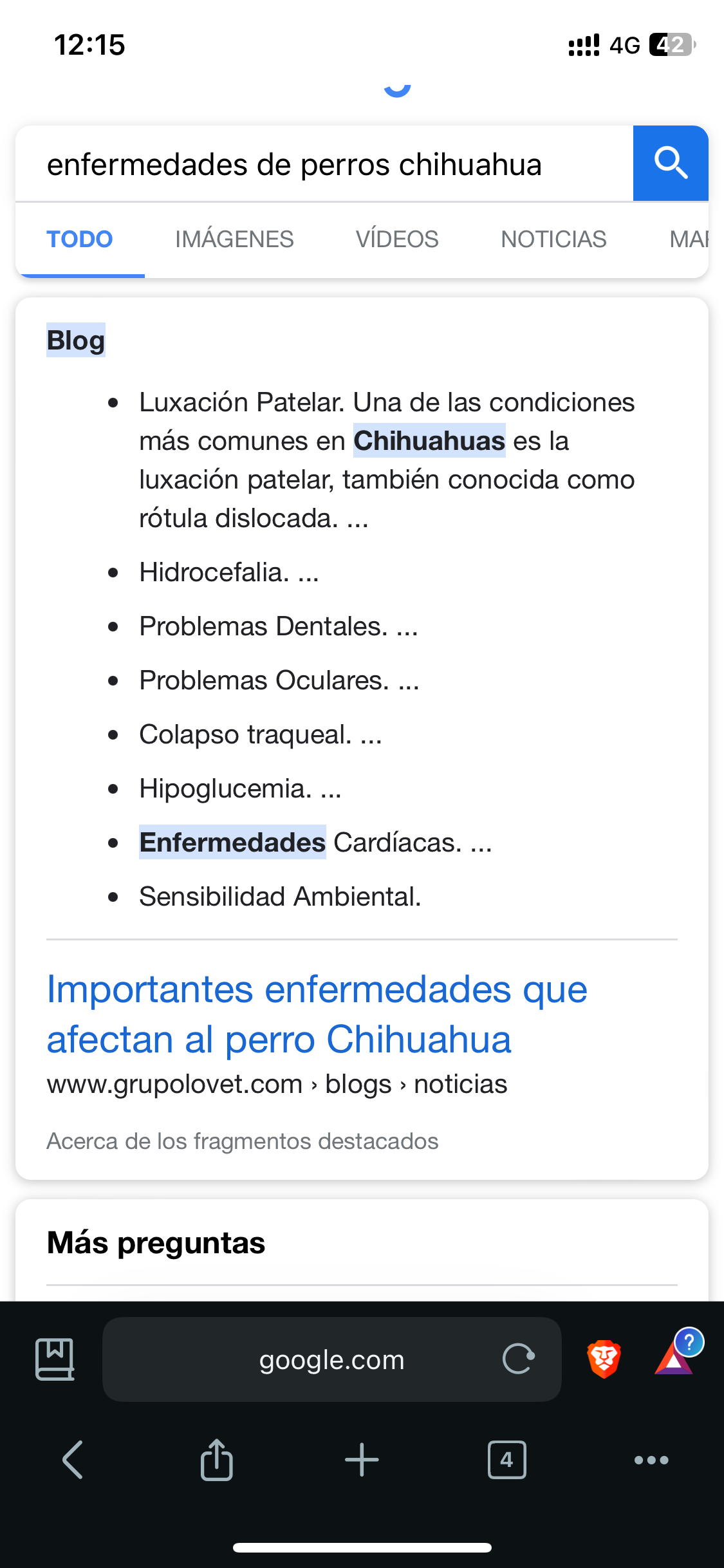Reload the current page
Screen dimensions: 724x1568
[x=518, y=1359]
